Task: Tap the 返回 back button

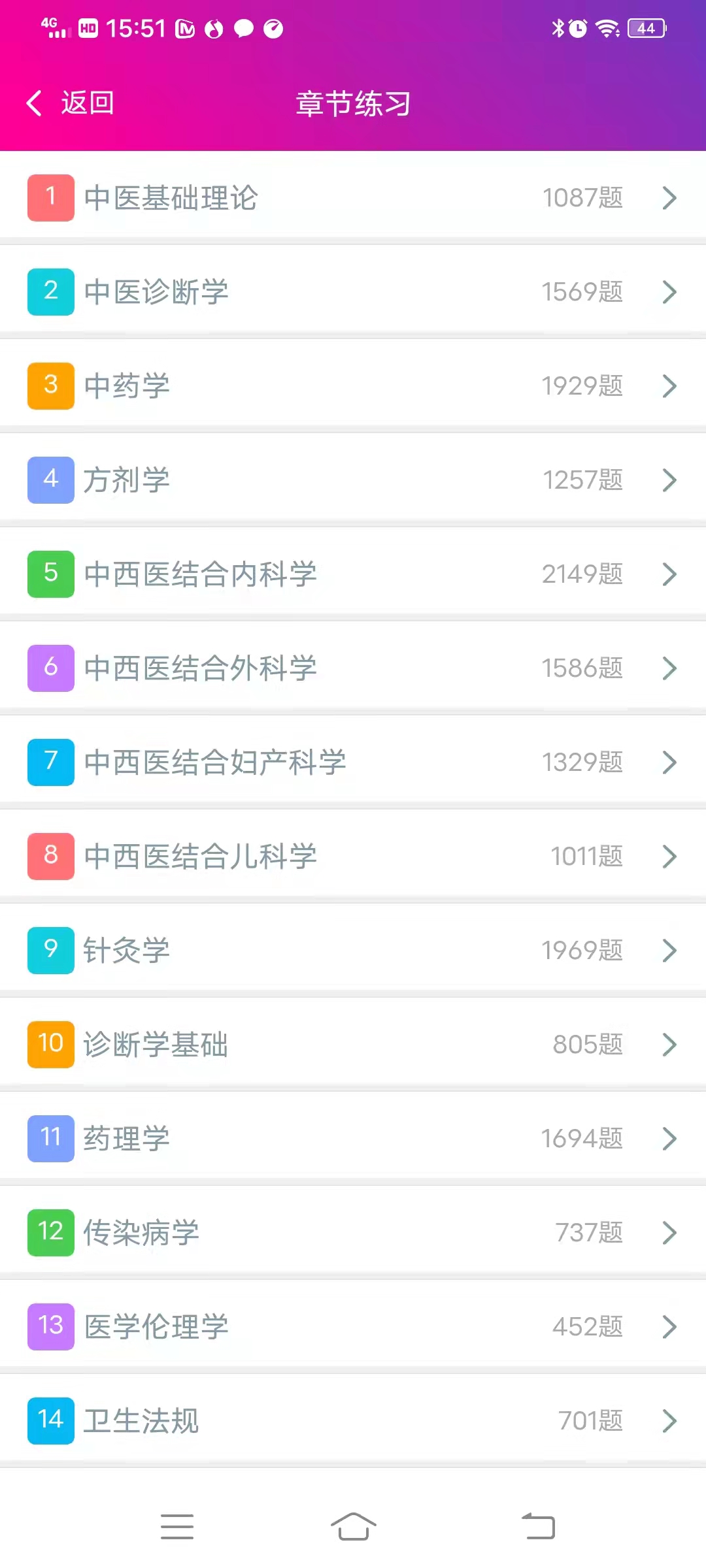Action: 71,103
